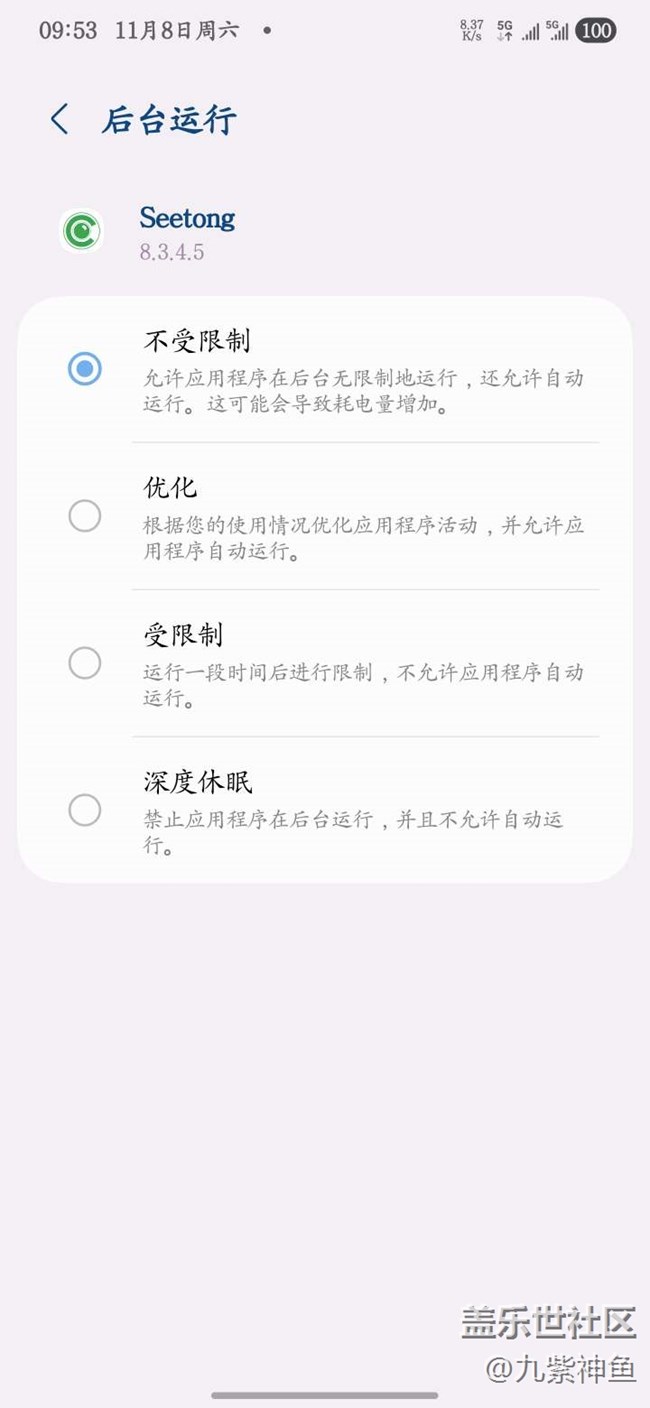This screenshot has height=1408, width=650.
Task: Choose 优化 background mode
Action: (85, 516)
